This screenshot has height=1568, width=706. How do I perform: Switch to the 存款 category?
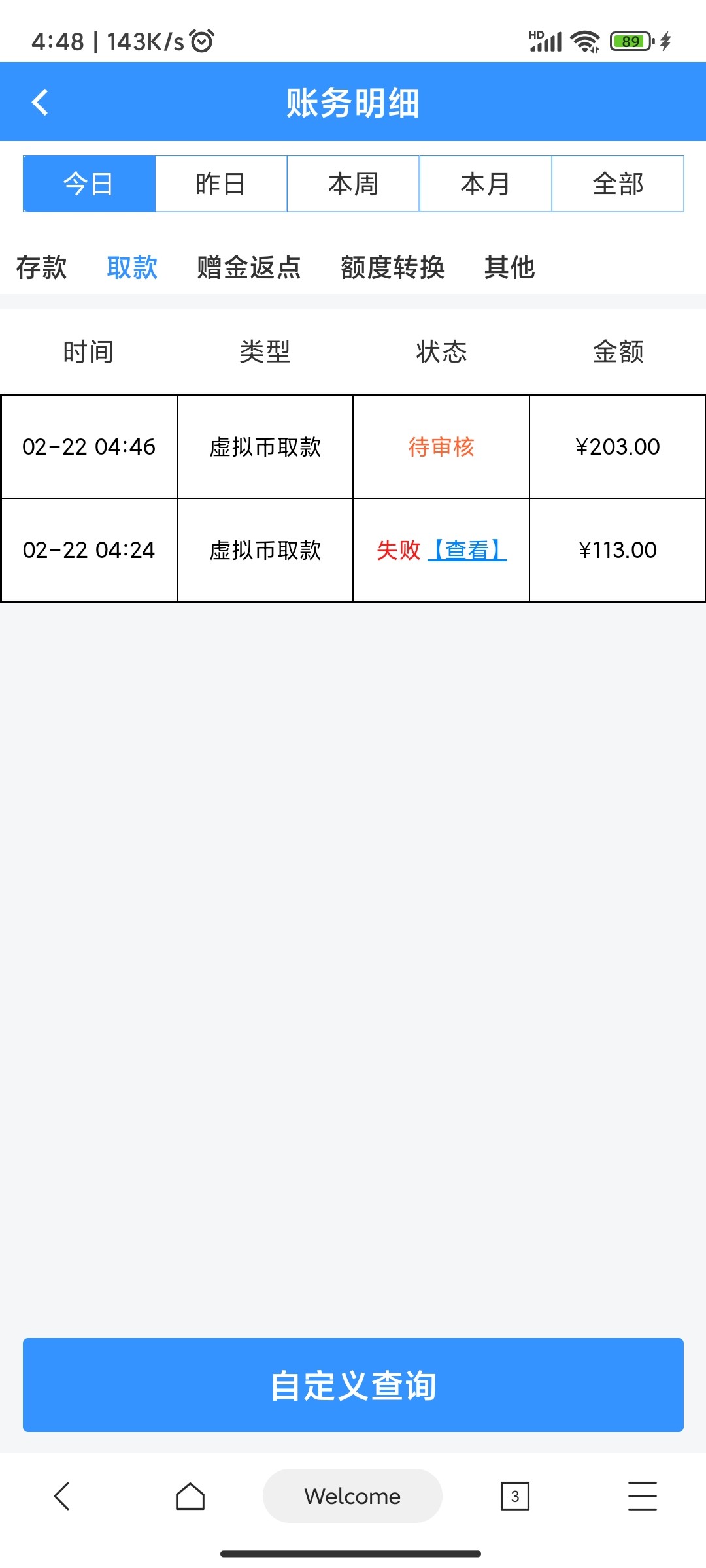[41, 268]
